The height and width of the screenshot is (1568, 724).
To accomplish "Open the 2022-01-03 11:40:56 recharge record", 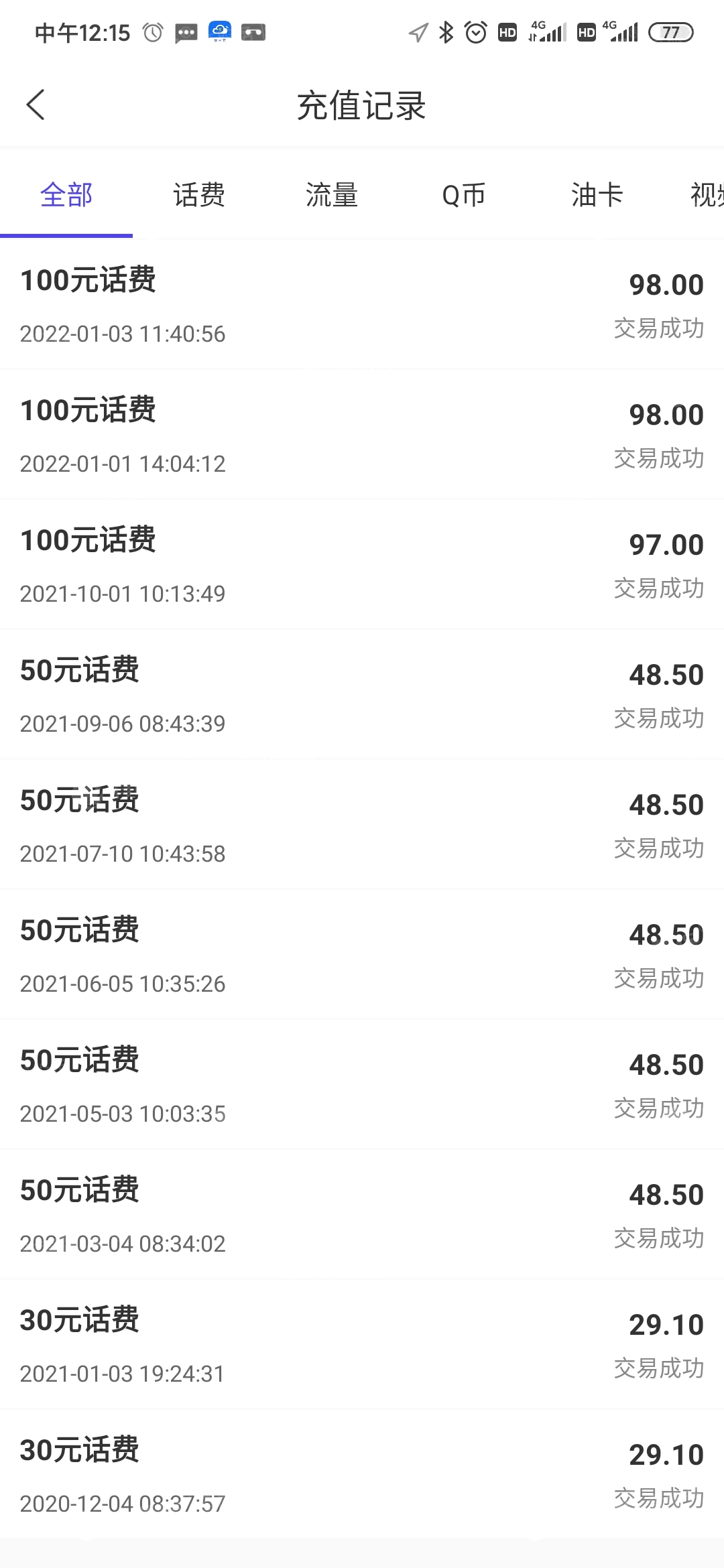I will (x=362, y=305).
